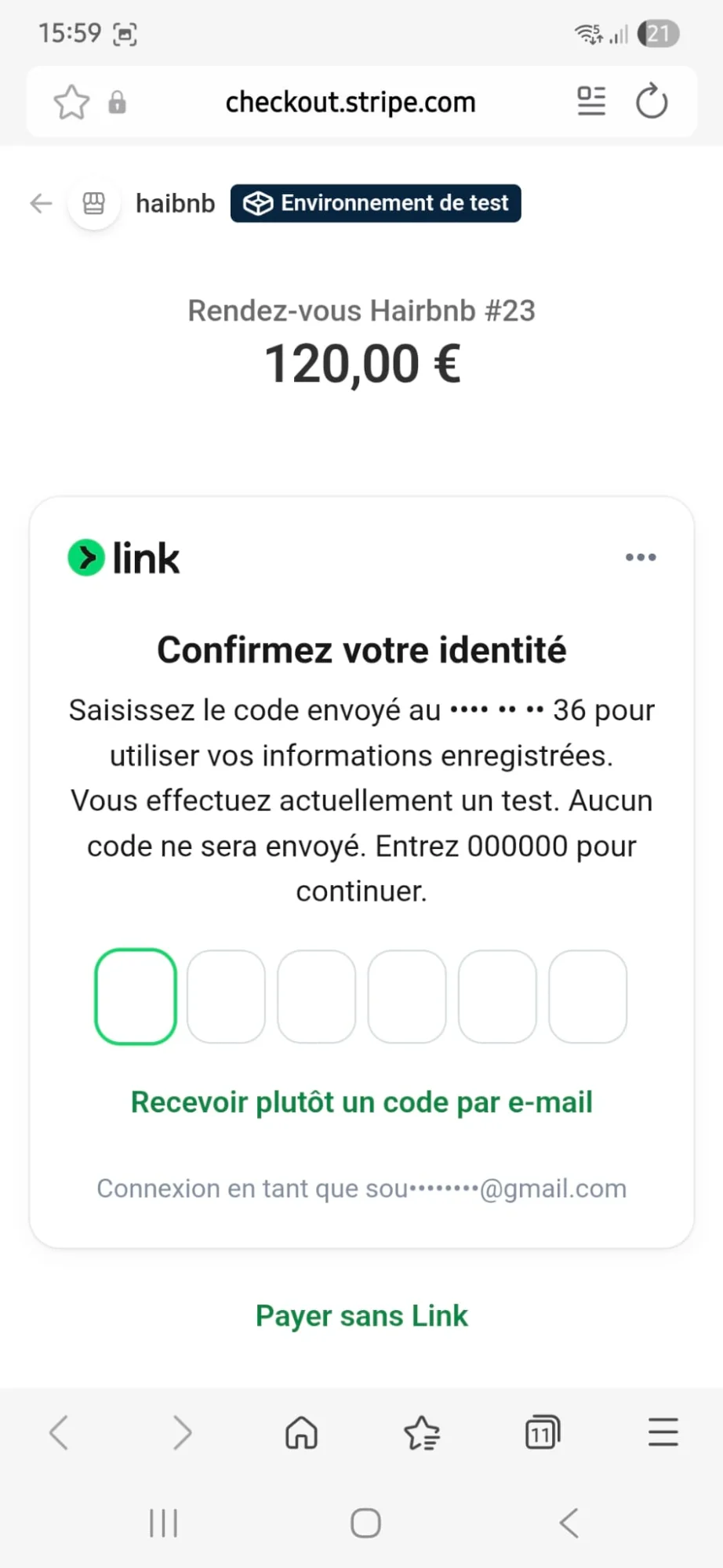Screen dimensions: 723x1568
Task: Choose Recevoir plutôt un code par e-mail
Action: 361,1102
